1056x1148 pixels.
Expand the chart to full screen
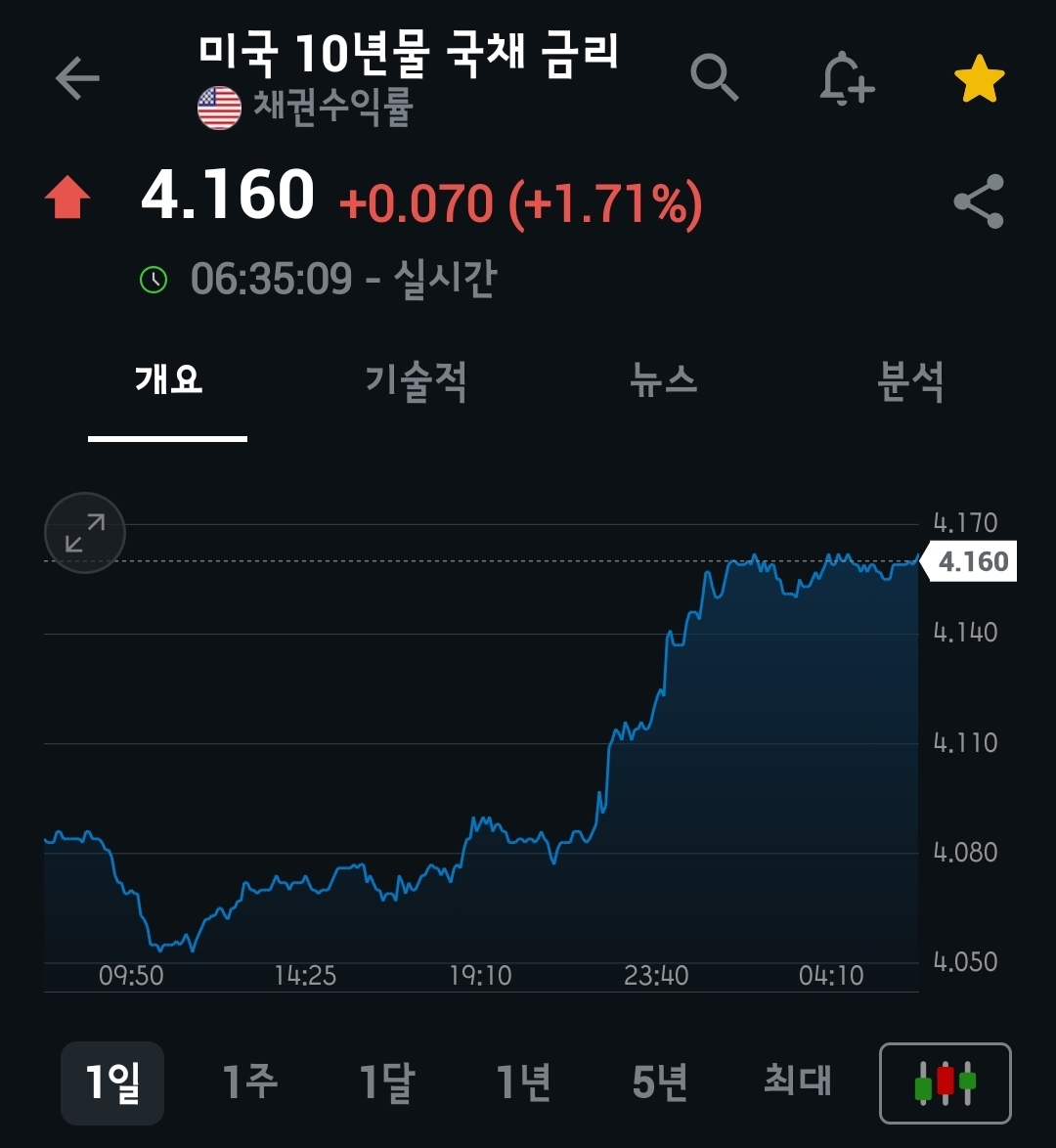coord(85,533)
